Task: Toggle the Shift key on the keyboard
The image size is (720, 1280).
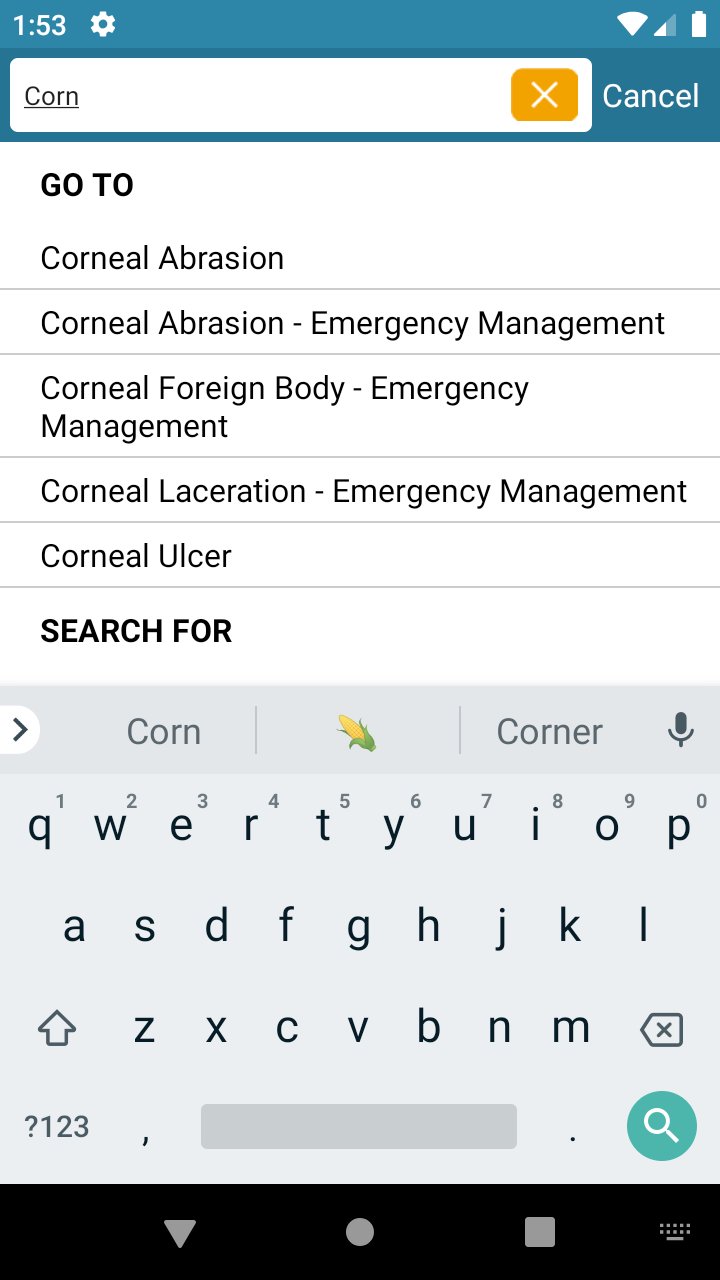Action: [x=57, y=1027]
